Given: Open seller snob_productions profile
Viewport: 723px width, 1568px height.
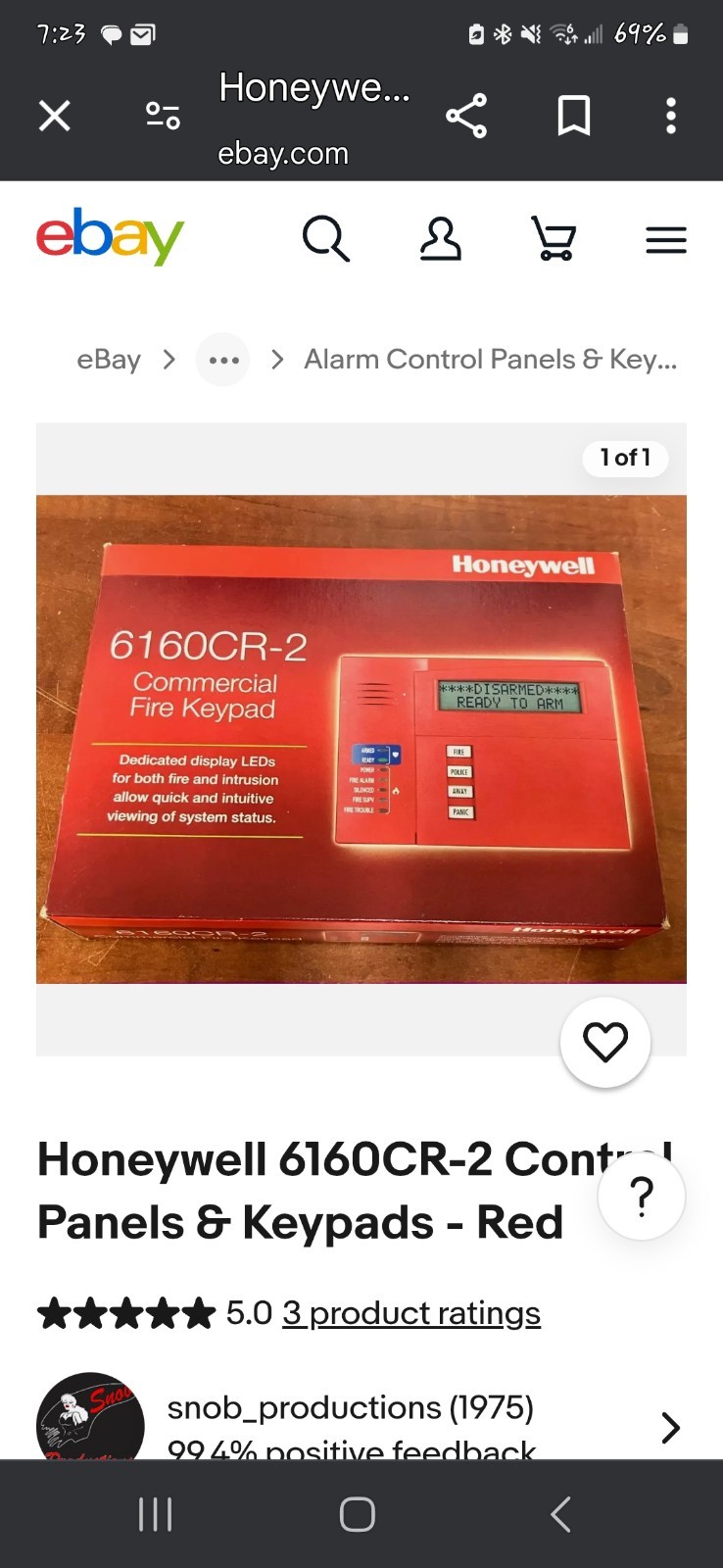Looking at the screenshot, I should [x=350, y=1406].
